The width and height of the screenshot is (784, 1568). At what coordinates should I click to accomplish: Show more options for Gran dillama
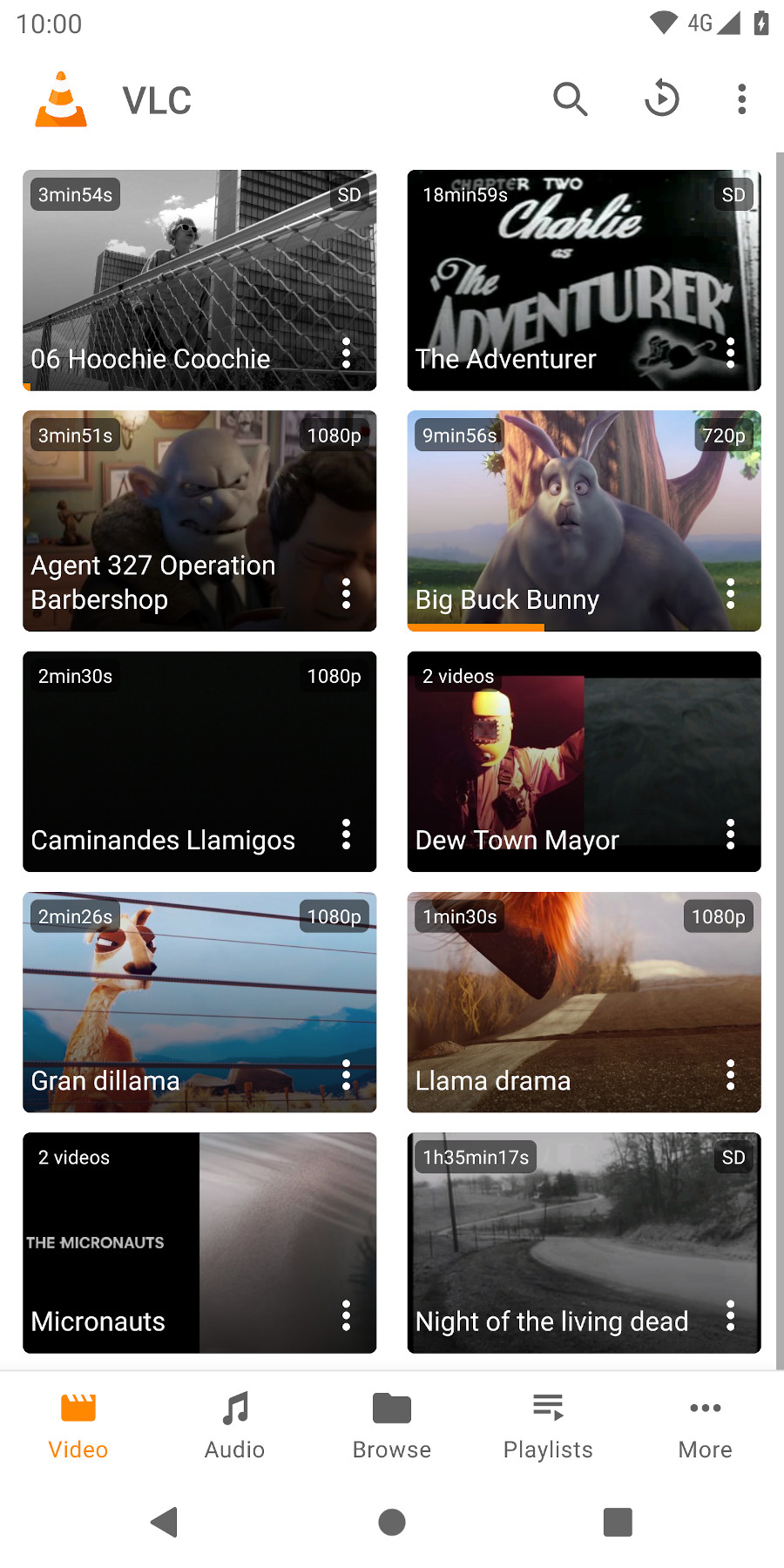pyautogui.click(x=346, y=1075)
